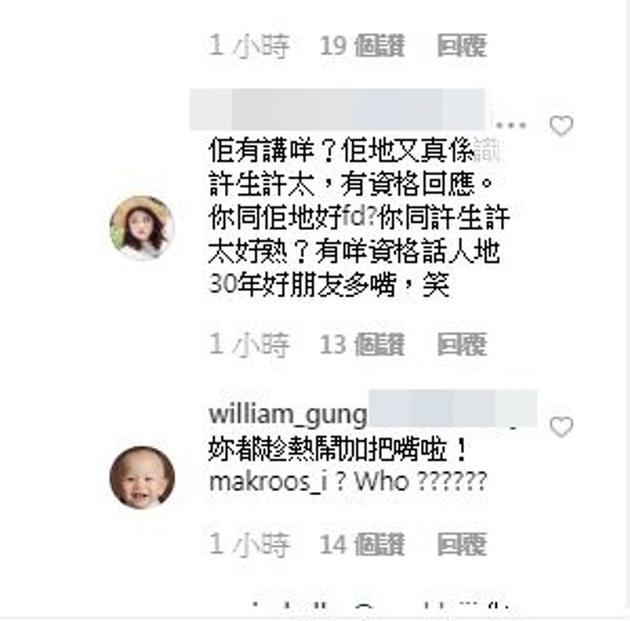Open the profile of the hat-wearing girl avatar
630x621 pixels.
tap(141, 228)
